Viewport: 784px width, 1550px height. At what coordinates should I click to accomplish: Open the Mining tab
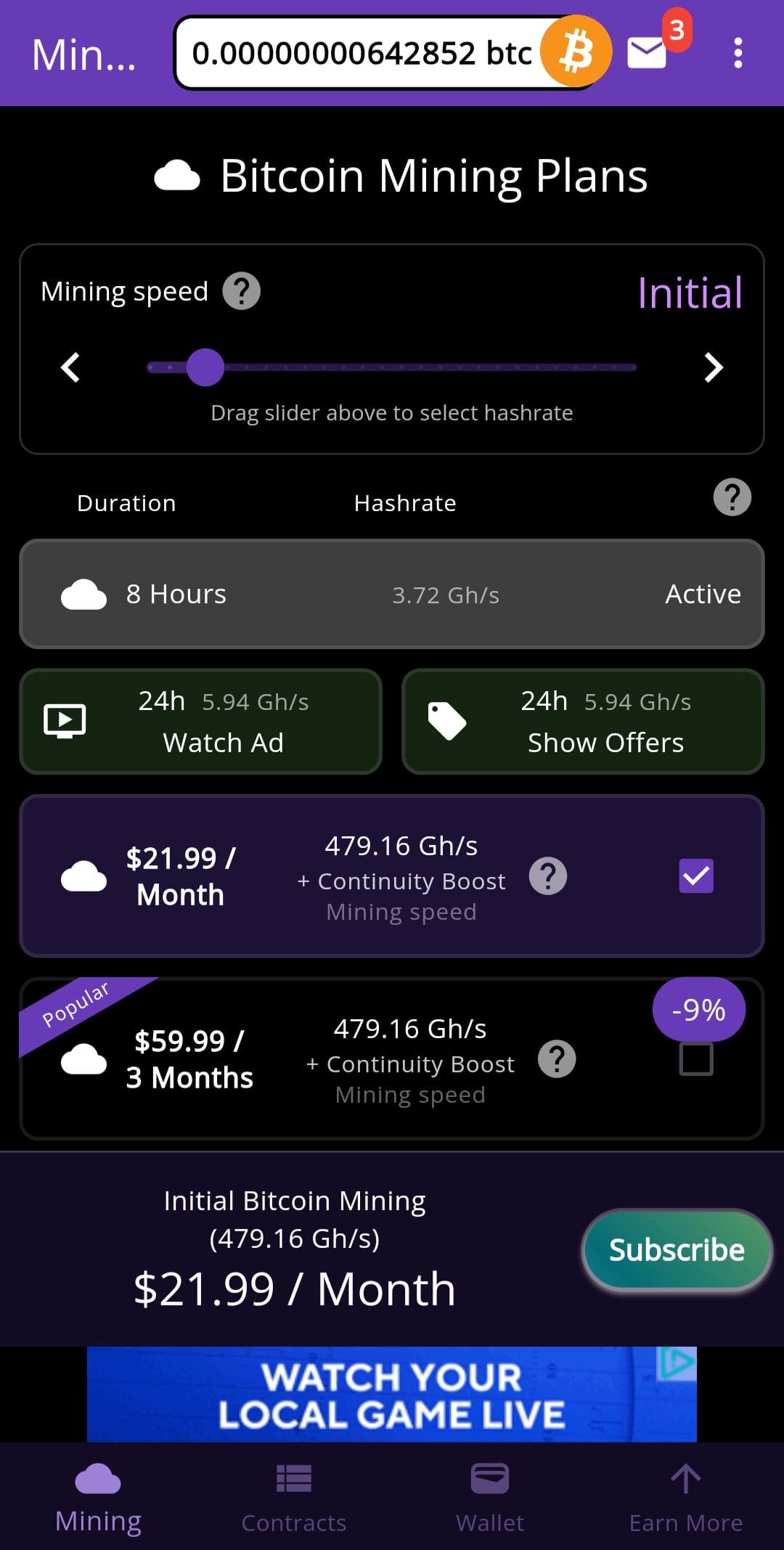(98, 1497)
